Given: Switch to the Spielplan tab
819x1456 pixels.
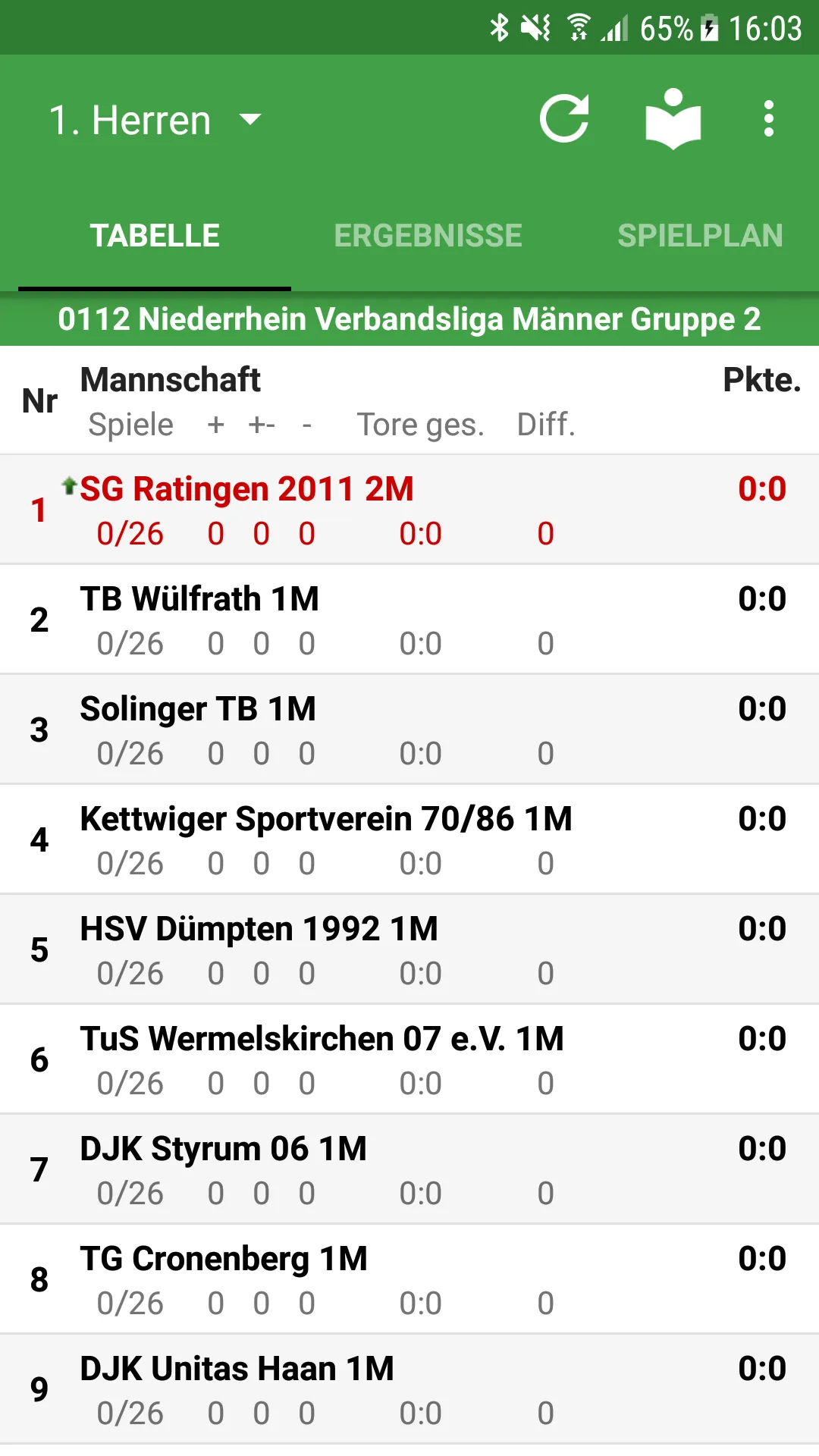Looking at the screenshot, I should tap(699, 236).
